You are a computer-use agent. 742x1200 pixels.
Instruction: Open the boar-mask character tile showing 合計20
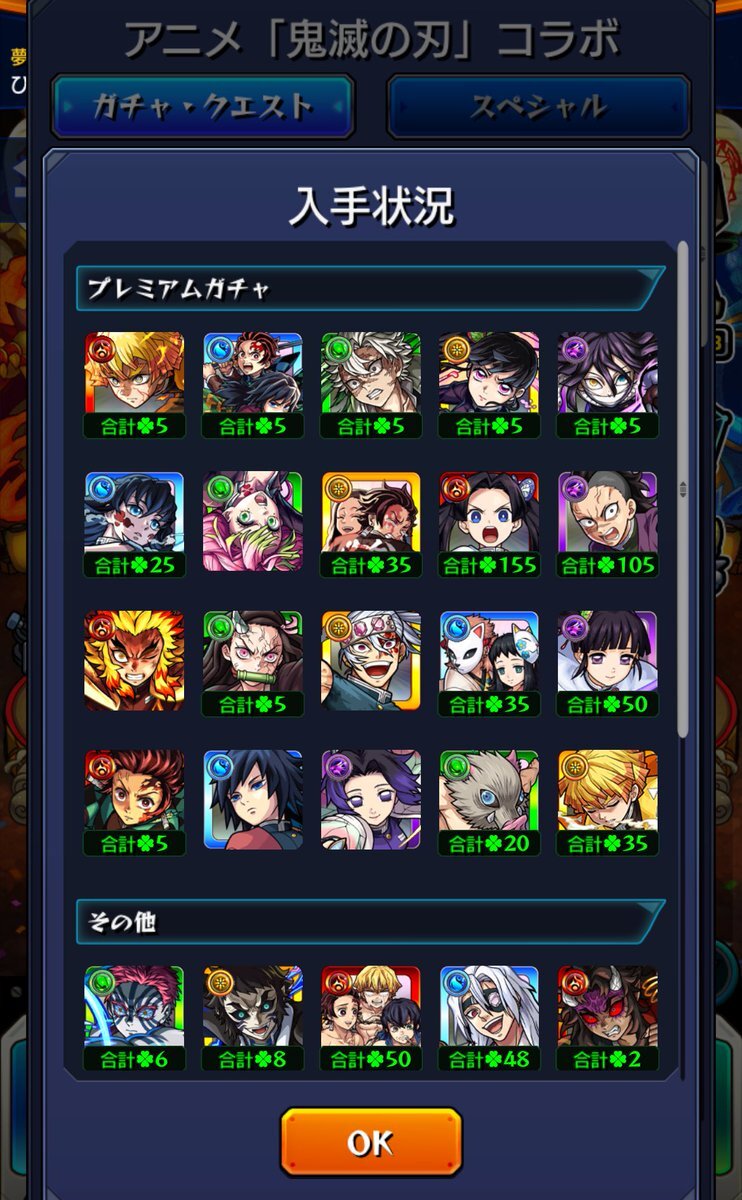click(x=489, y=803)
